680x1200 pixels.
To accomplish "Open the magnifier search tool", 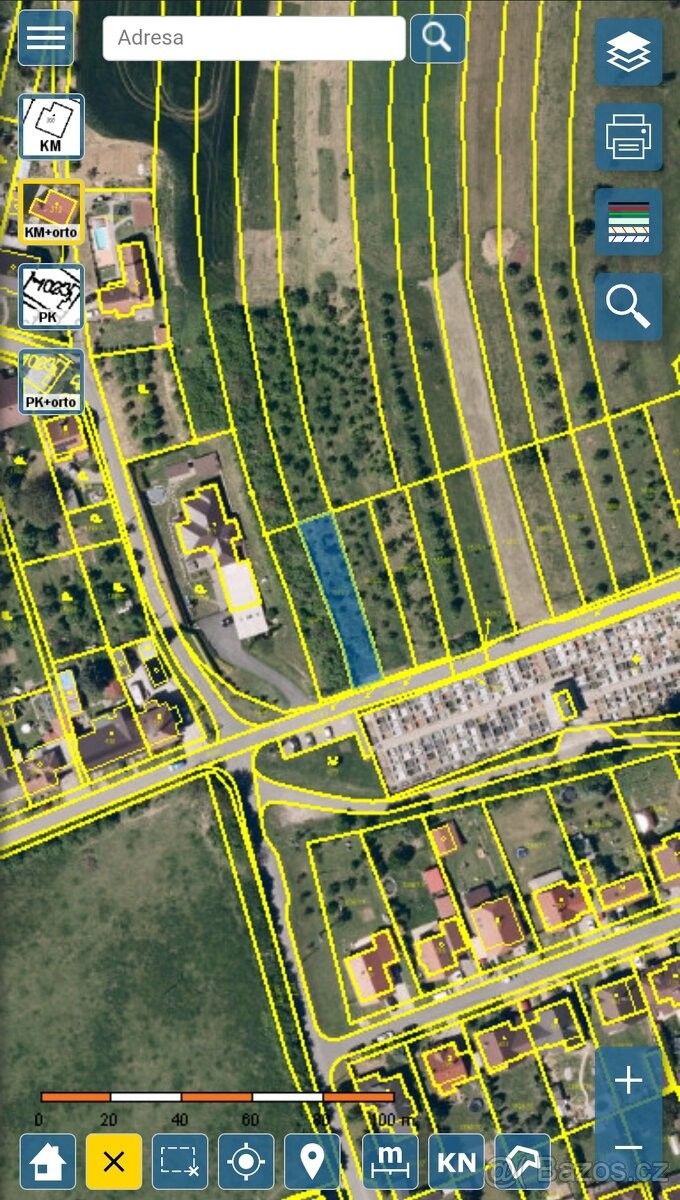I will (628, 306).
